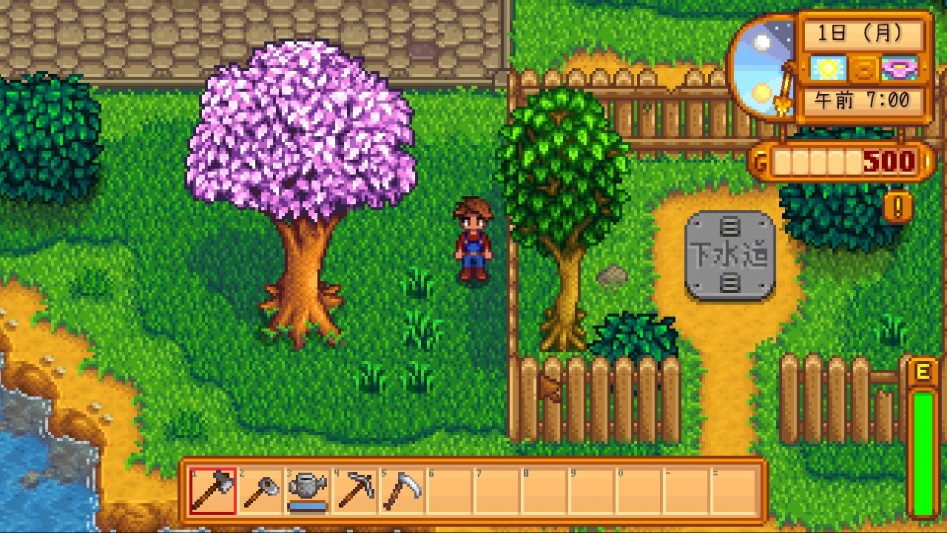Select the axe in toolbar slot 1

click(x=213, y=491)
